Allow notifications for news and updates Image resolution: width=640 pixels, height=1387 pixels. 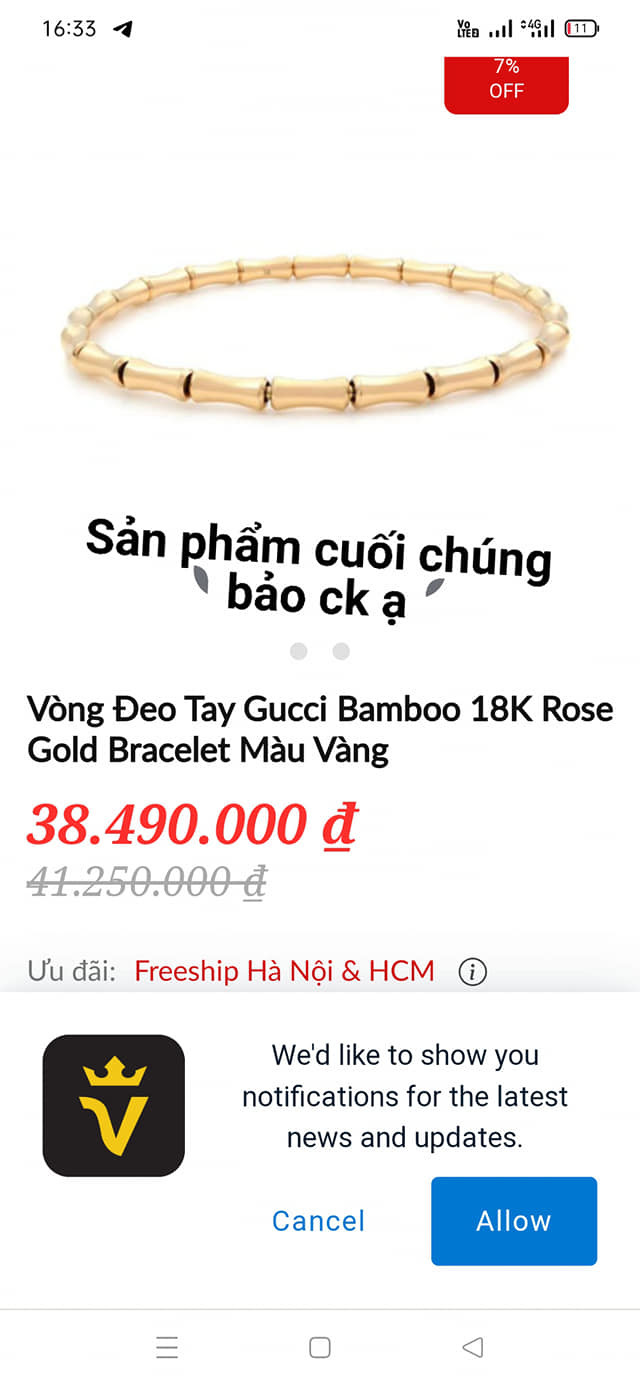coord(513,1221)
